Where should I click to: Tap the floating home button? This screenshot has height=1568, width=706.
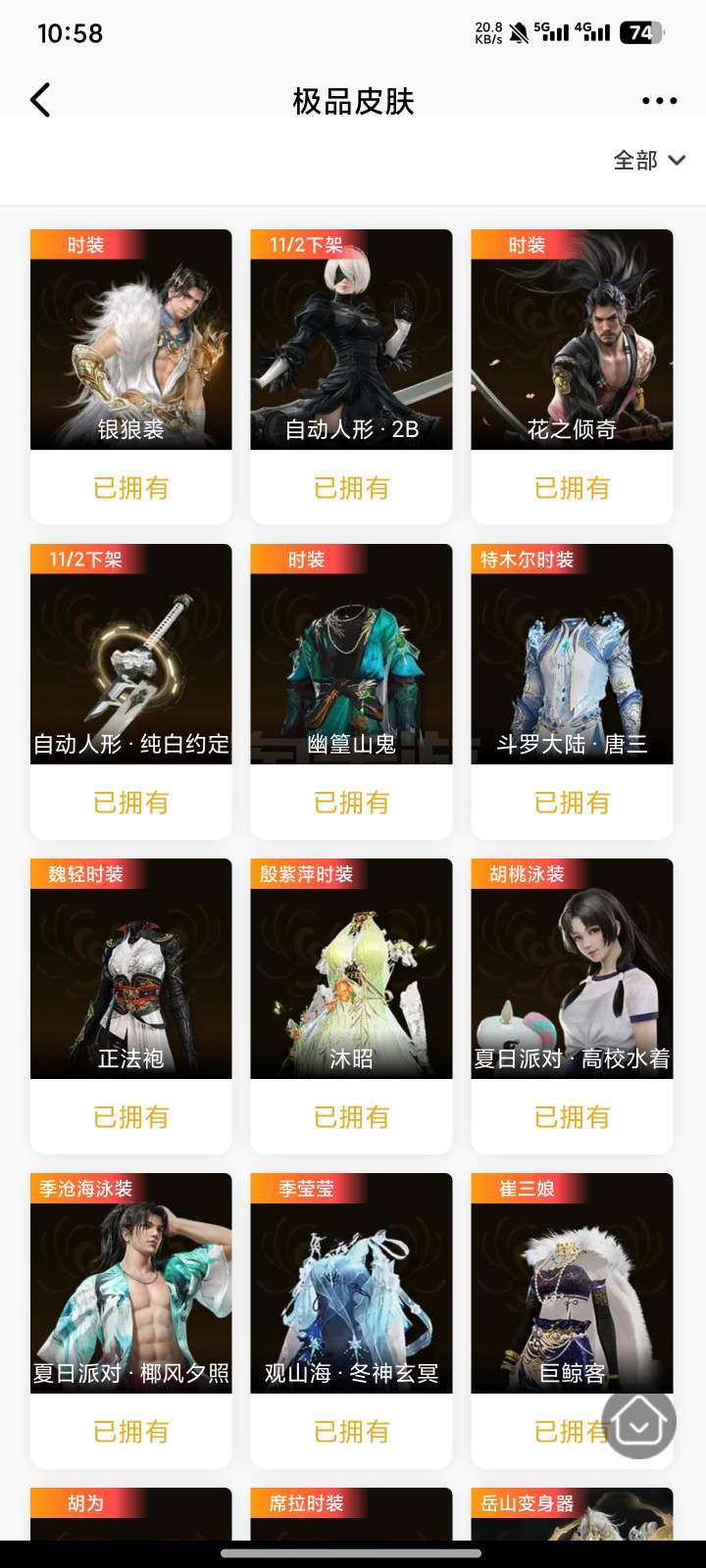[639, 1422]
